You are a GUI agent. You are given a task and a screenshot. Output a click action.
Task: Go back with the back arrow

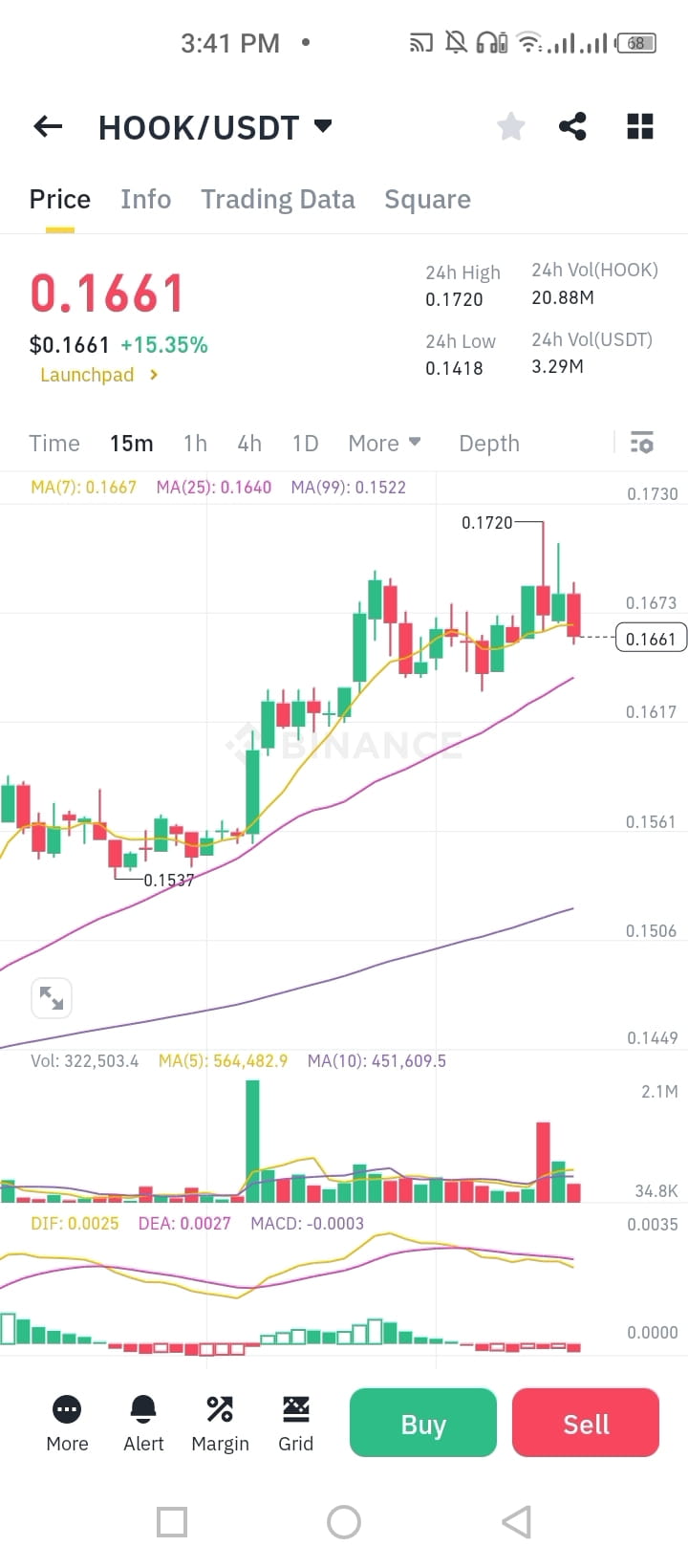pyautogui.click(x=47, y=125)
